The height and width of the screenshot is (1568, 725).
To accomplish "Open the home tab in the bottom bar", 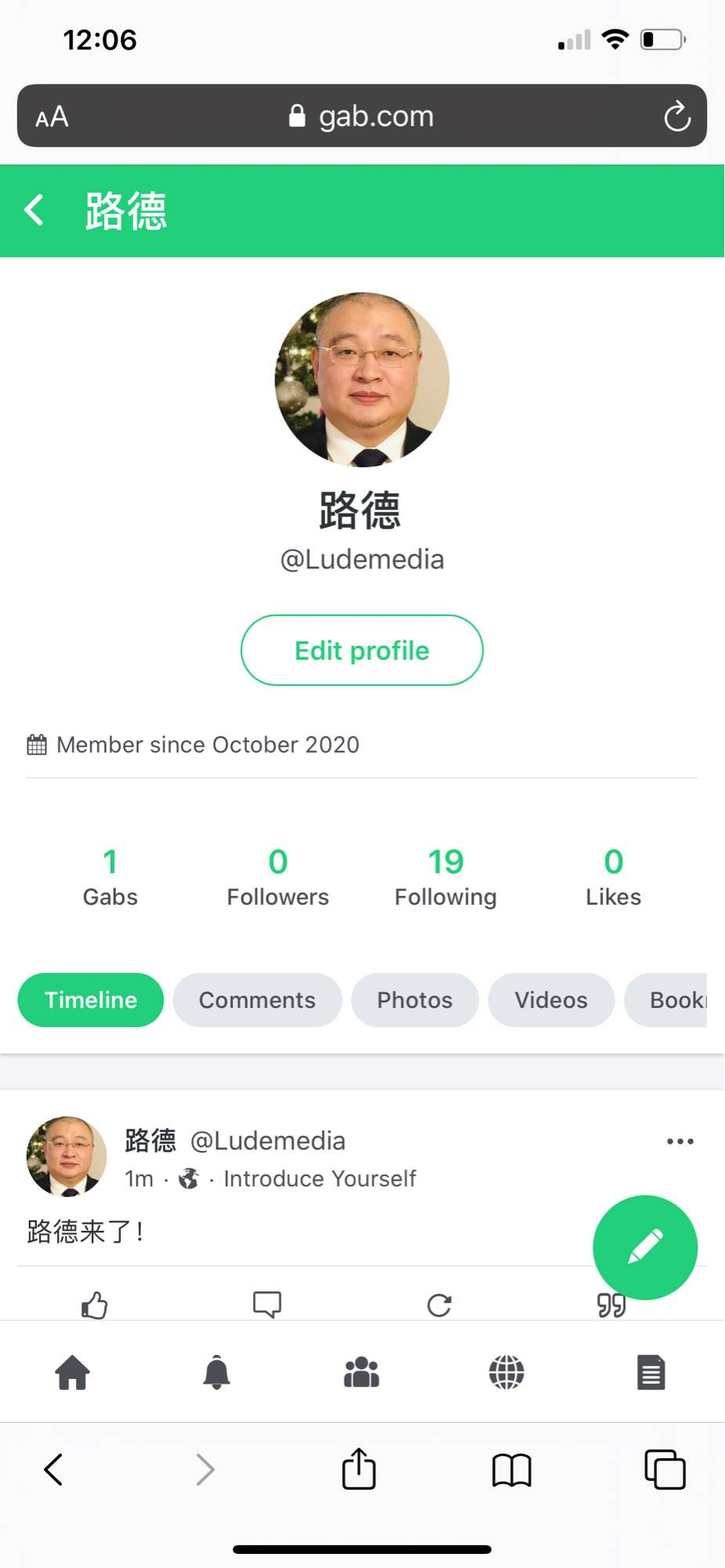I will pos(72,1372).
